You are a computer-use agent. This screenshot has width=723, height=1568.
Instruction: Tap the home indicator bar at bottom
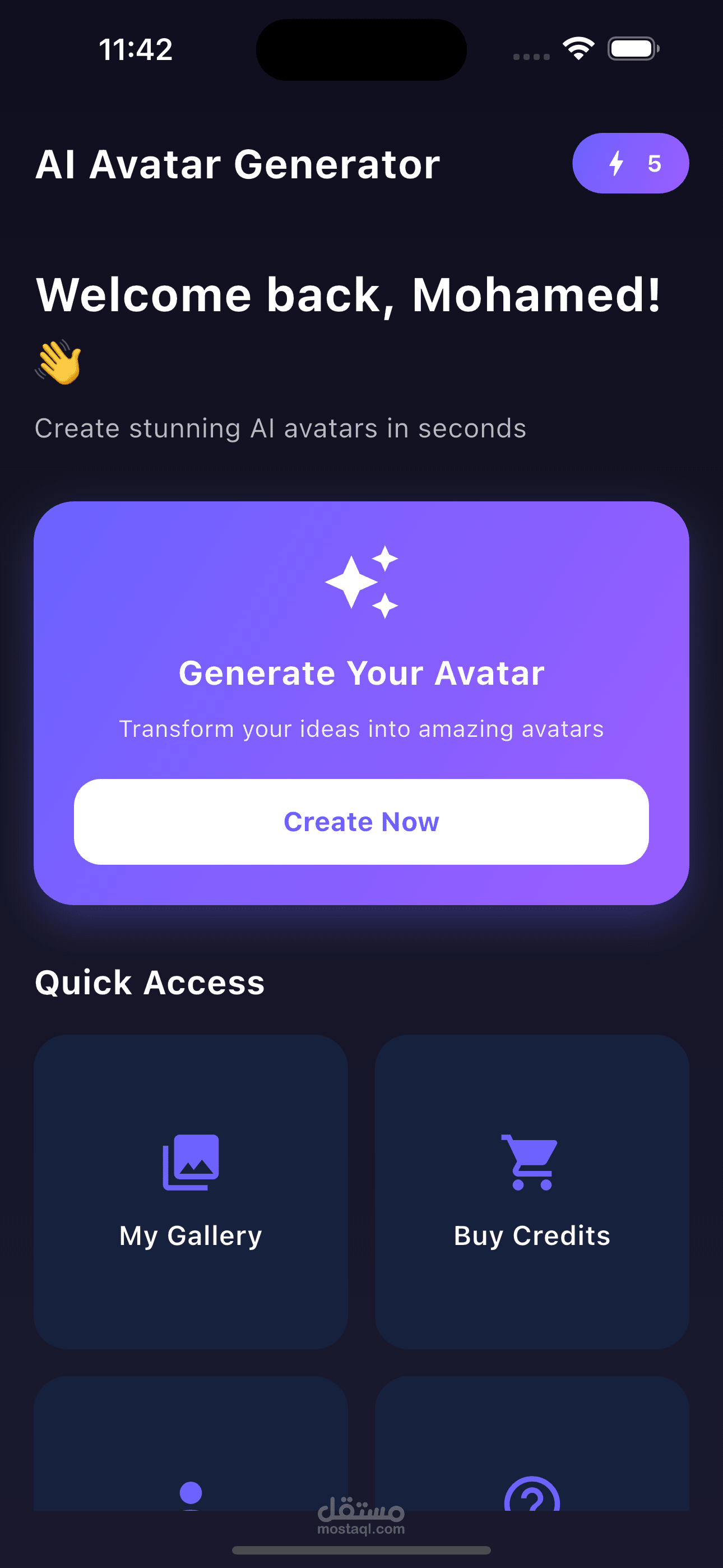[361, 1549]
